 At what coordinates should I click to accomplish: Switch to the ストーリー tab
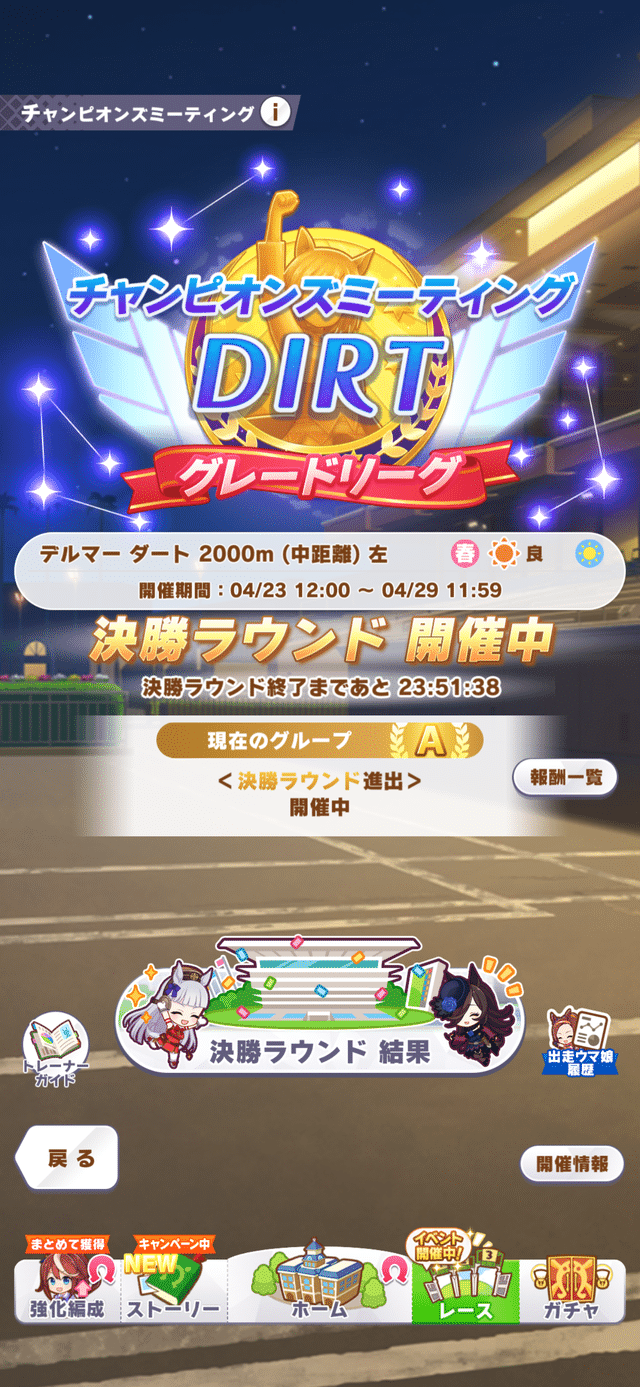[x=174, y=1290]
